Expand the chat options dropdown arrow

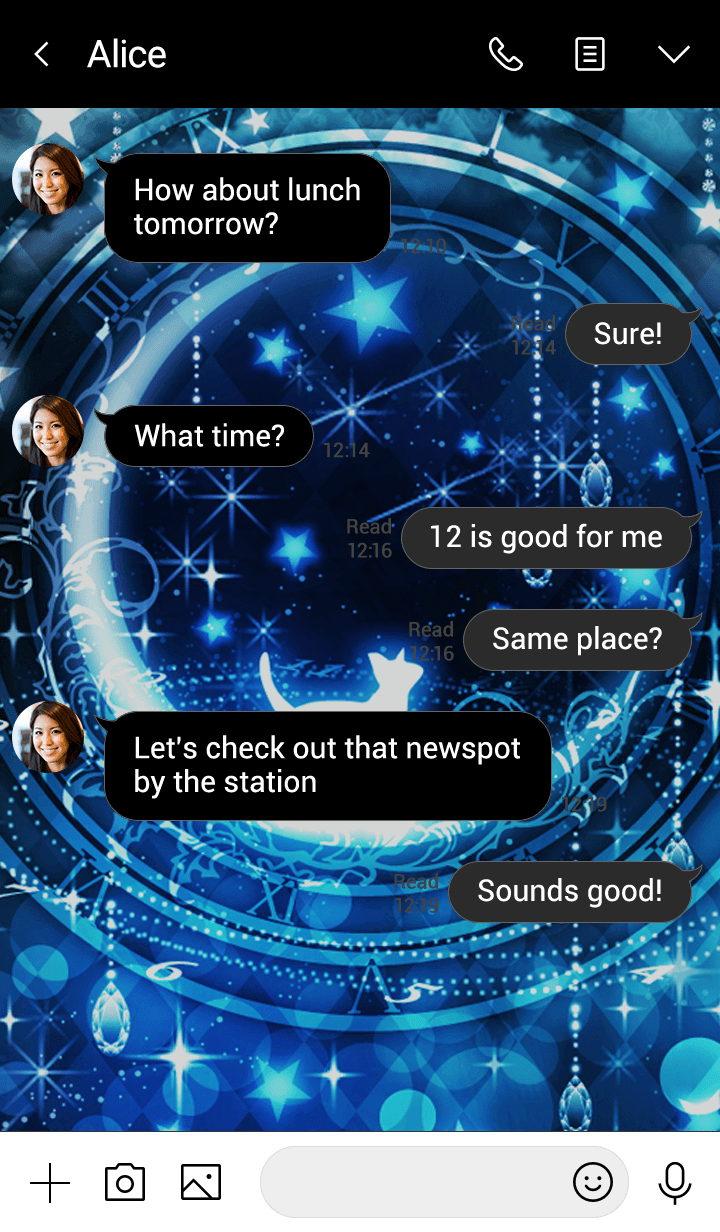click(x=673, y=54)
